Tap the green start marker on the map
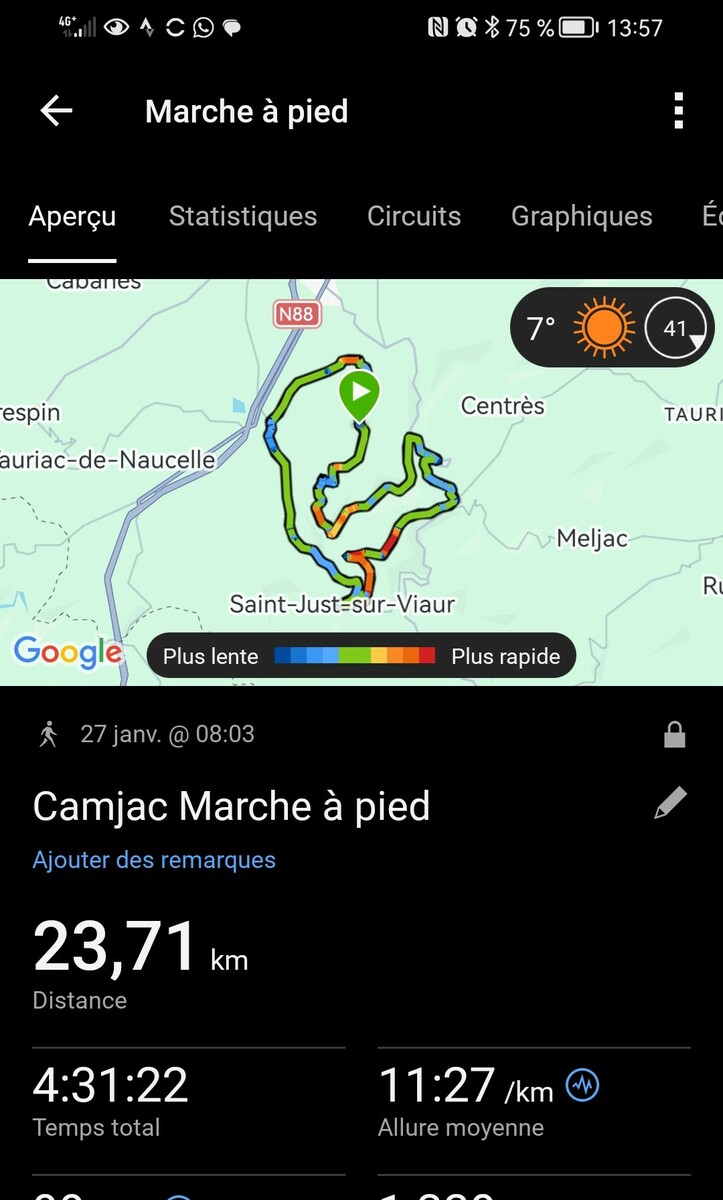Screen dimensions: 723x1200 point(359,395)
